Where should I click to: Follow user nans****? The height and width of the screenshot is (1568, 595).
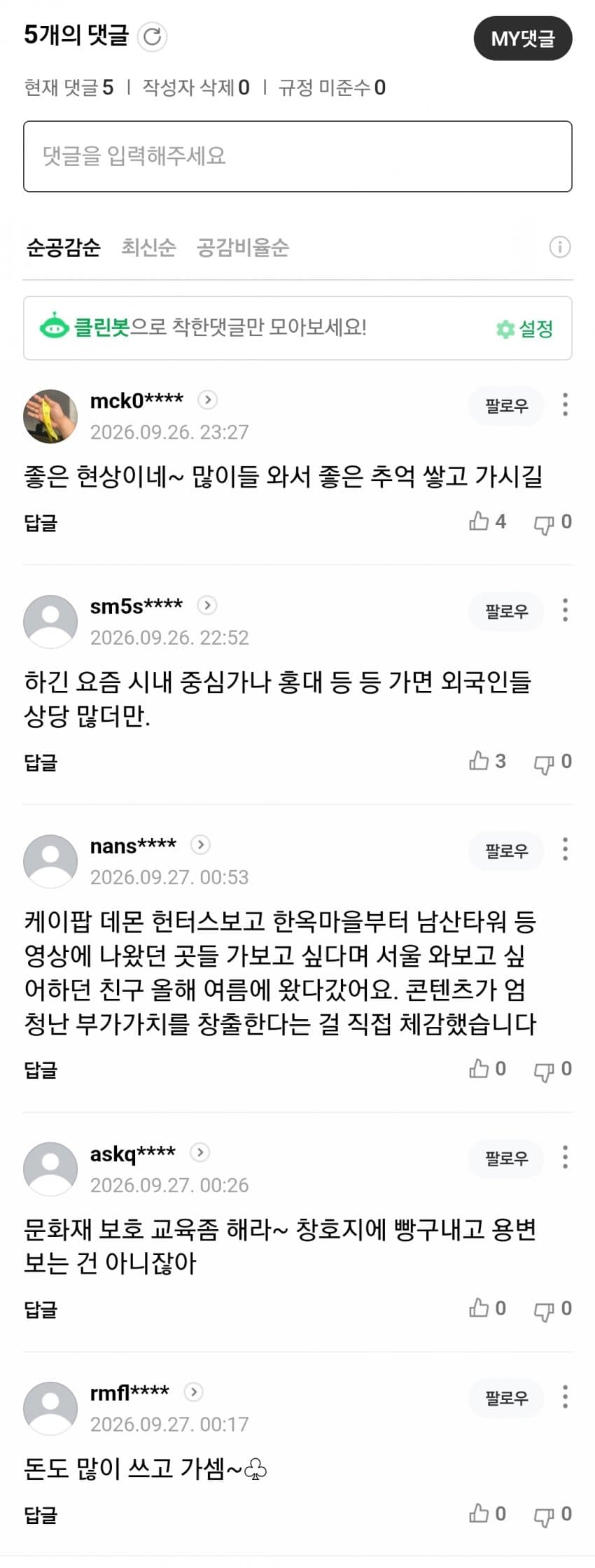pyautogui.click(x=506, y=851)
